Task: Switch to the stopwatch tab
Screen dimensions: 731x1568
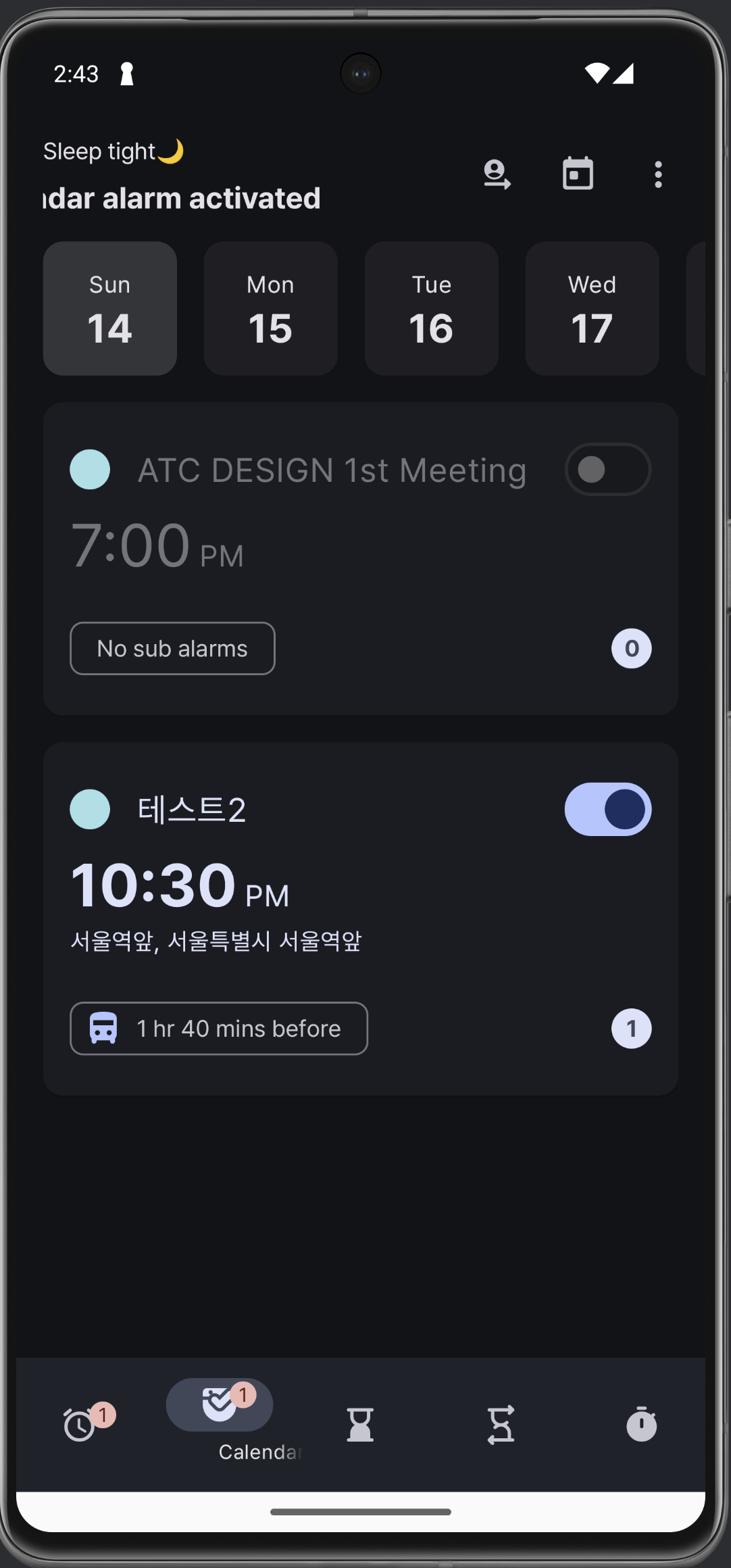Action: coord(641,1424)
